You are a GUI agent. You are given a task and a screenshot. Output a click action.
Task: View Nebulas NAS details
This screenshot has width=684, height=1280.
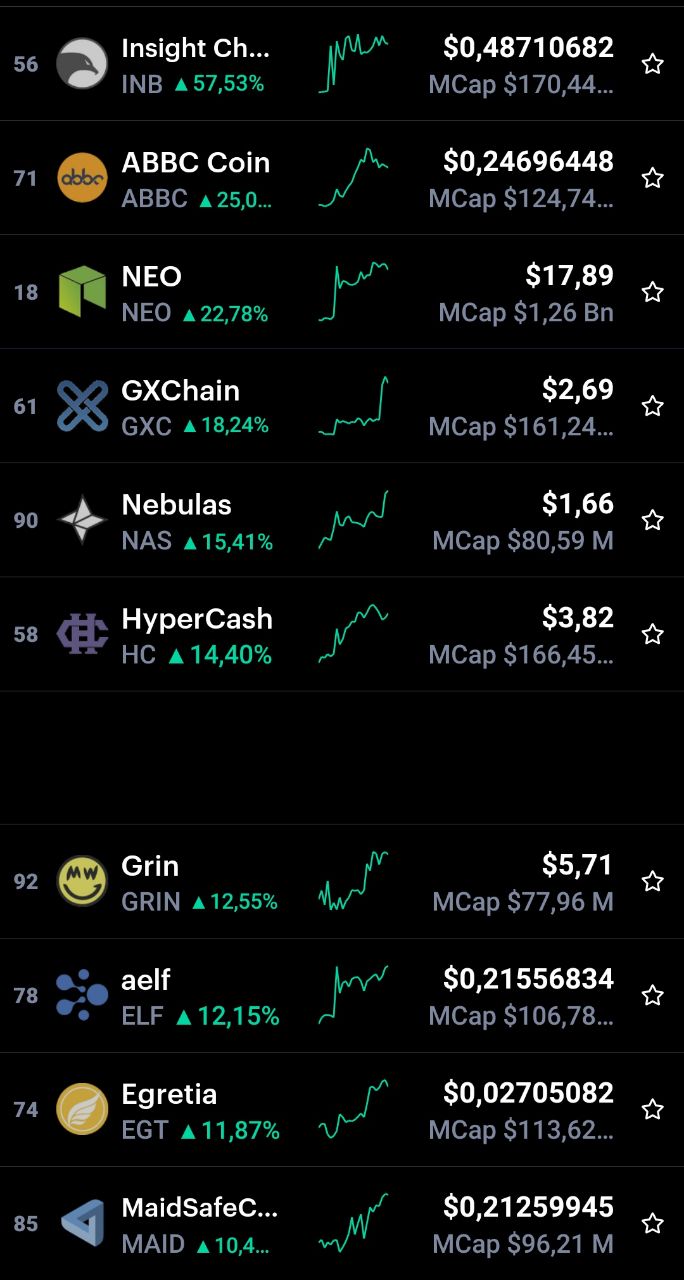click(342, 520)
